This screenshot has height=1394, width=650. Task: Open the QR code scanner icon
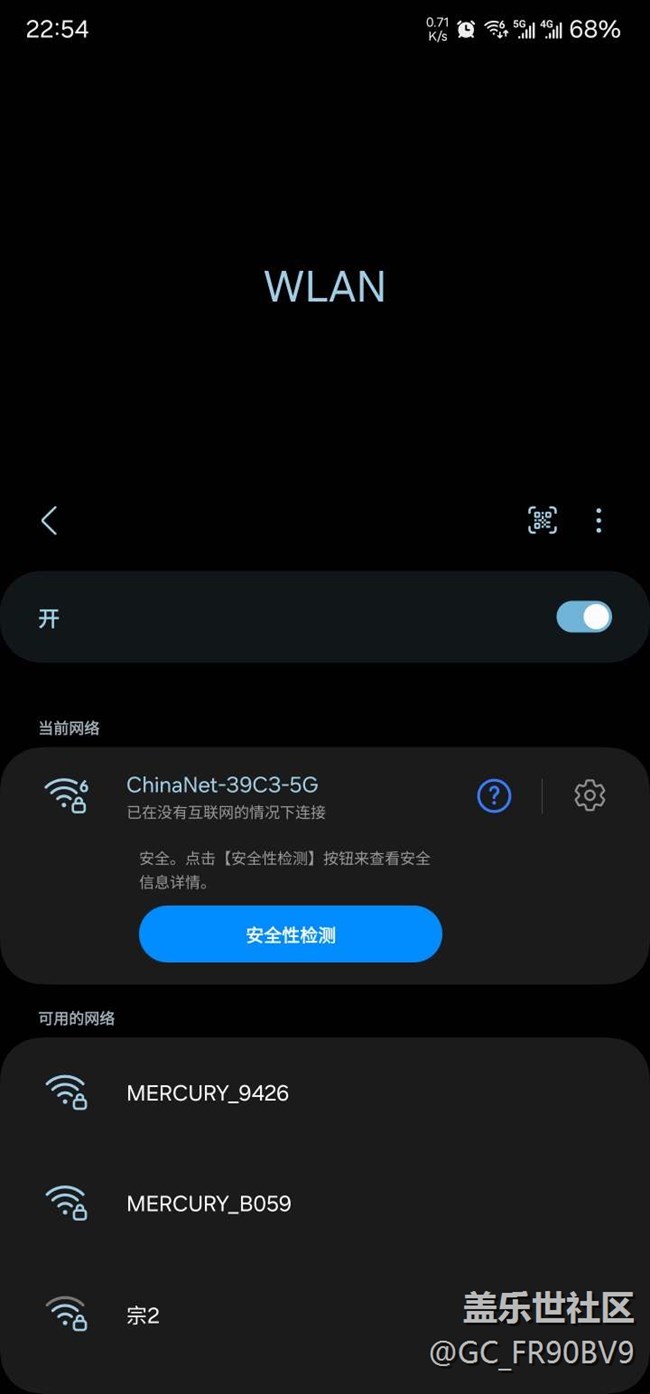542,520
